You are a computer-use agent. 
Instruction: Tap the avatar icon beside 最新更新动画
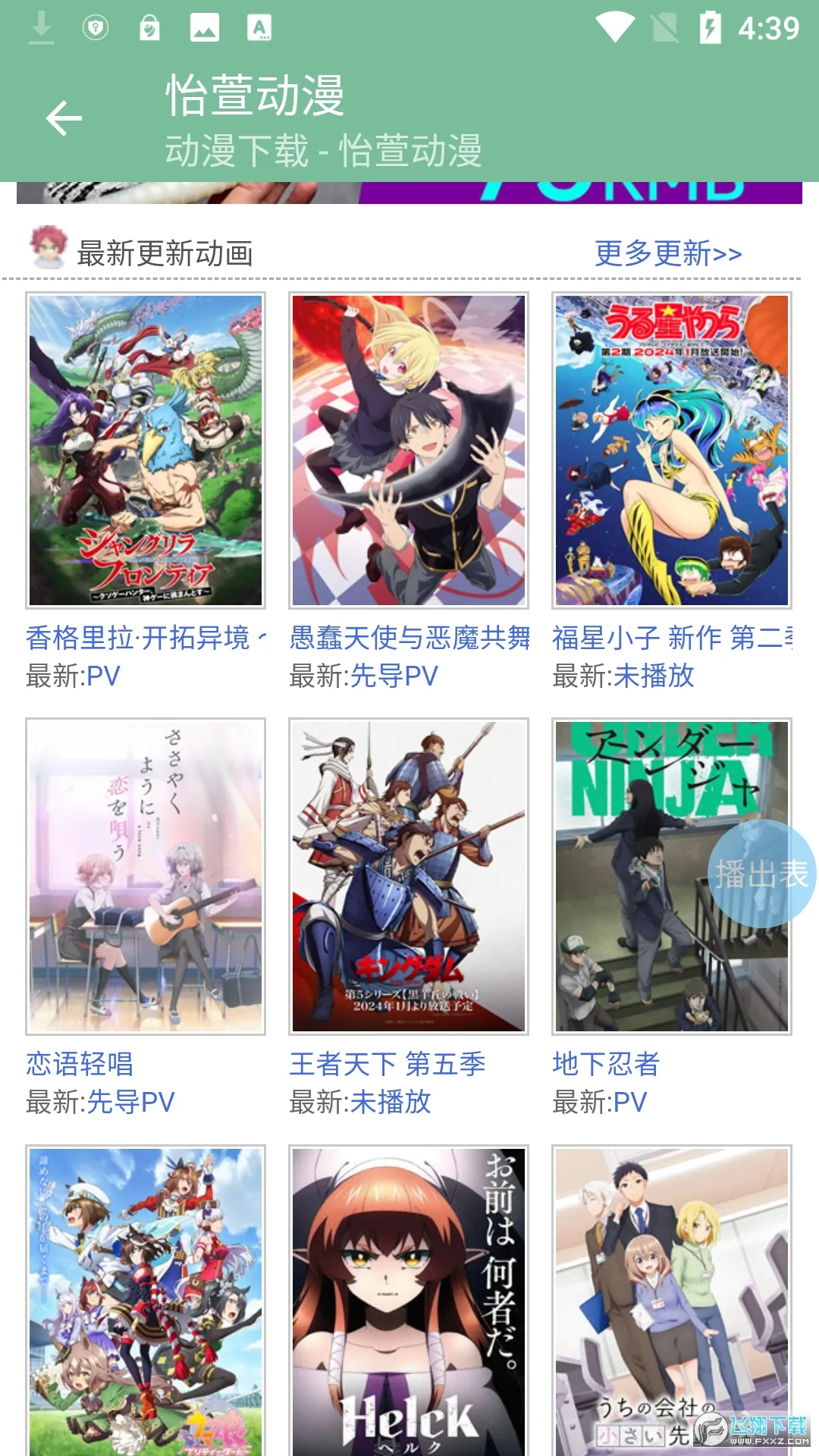48,248
